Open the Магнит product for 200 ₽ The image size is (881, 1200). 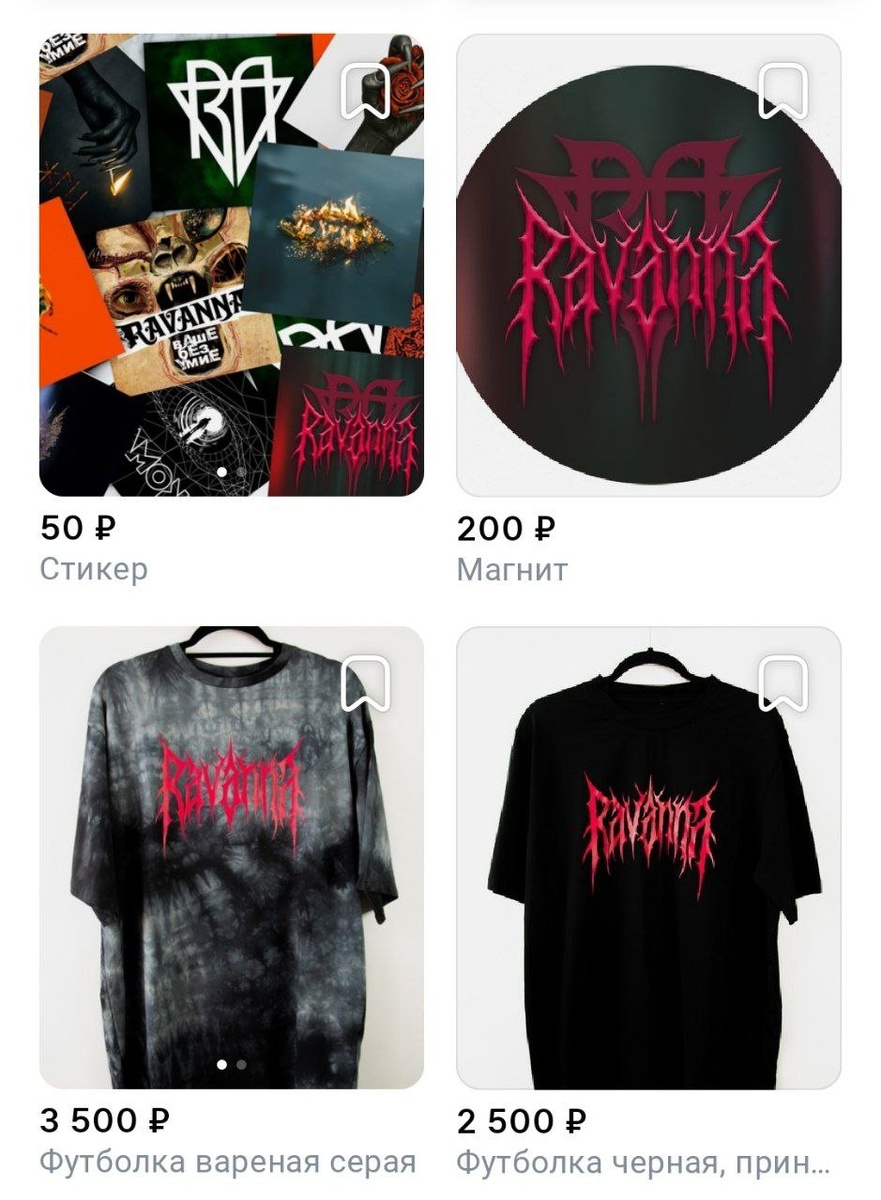pos(649,265)
